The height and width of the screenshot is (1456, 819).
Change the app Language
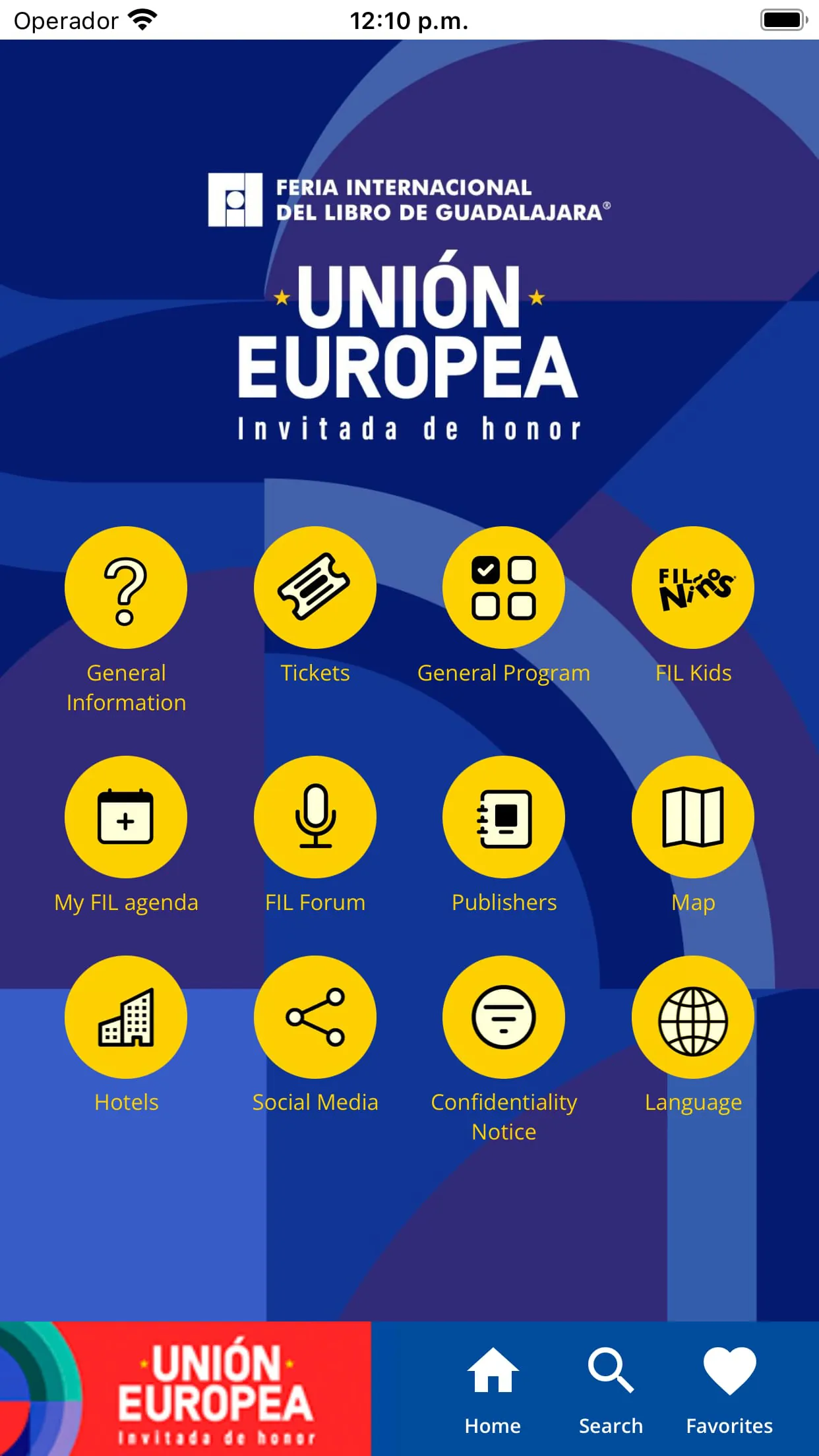click(692, 1017)
